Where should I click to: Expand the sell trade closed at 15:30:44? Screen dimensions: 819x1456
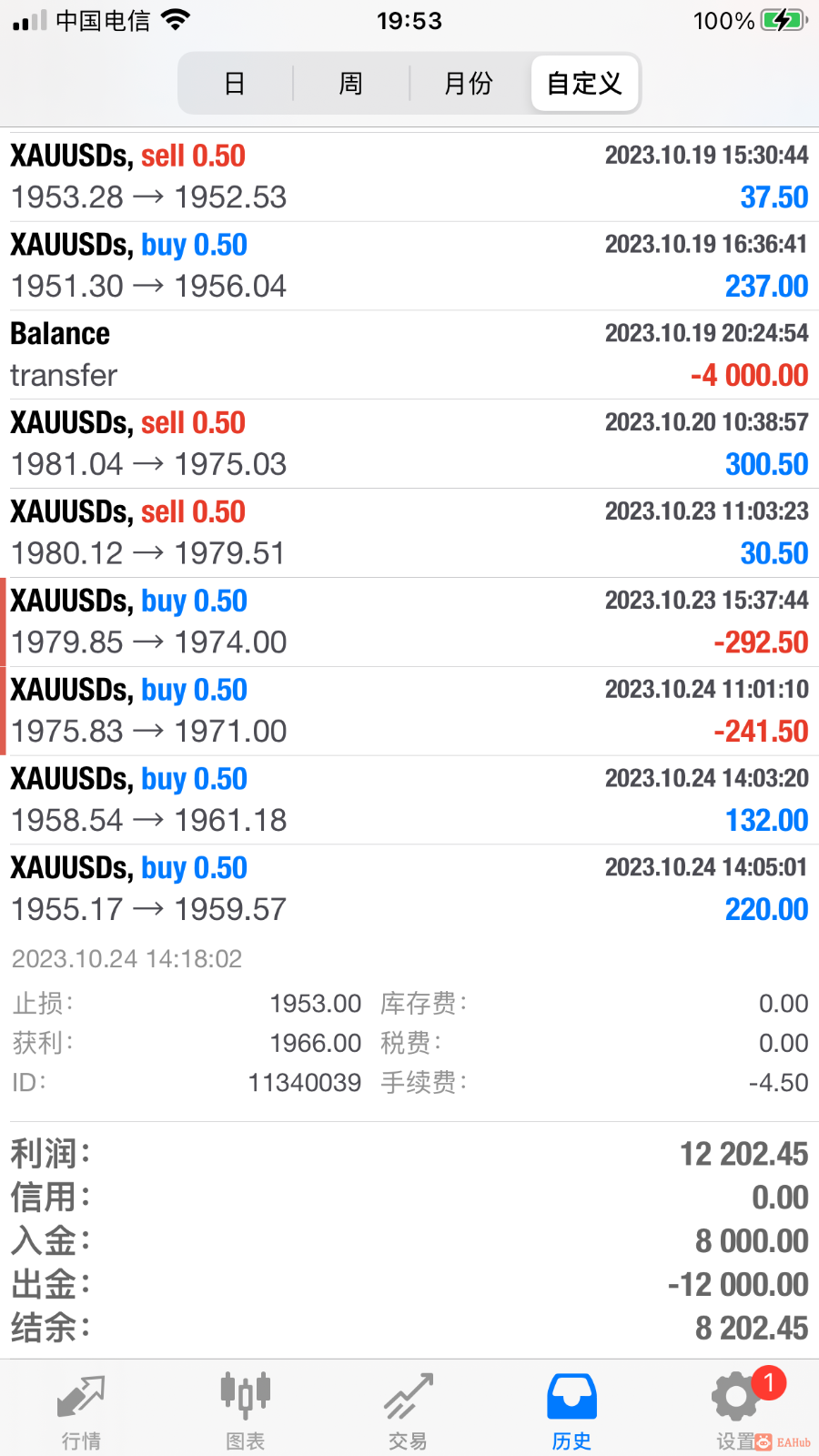pyautogui.click(x=409, y=177)
